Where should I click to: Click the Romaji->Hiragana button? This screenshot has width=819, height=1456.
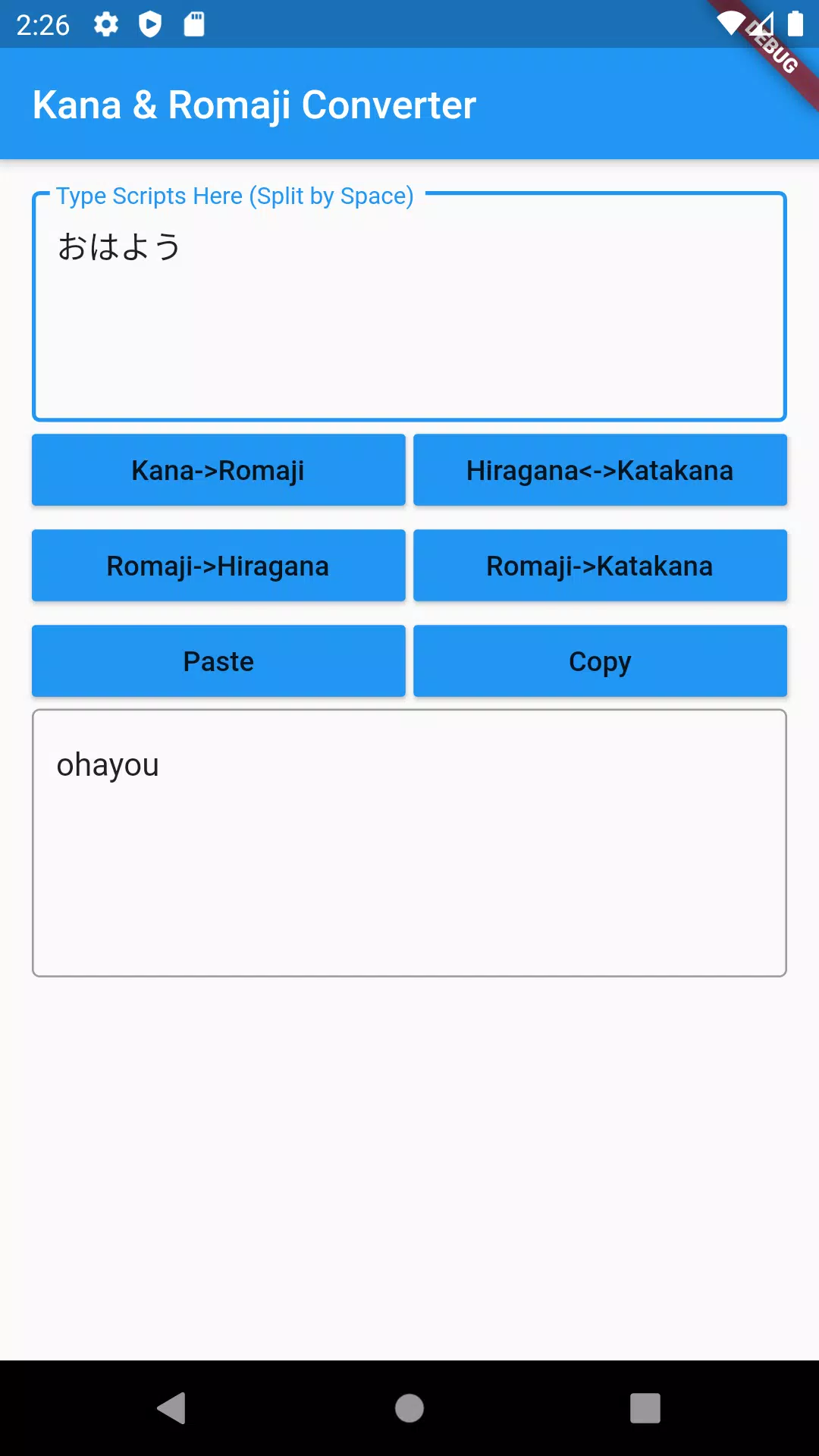point(218,566)
